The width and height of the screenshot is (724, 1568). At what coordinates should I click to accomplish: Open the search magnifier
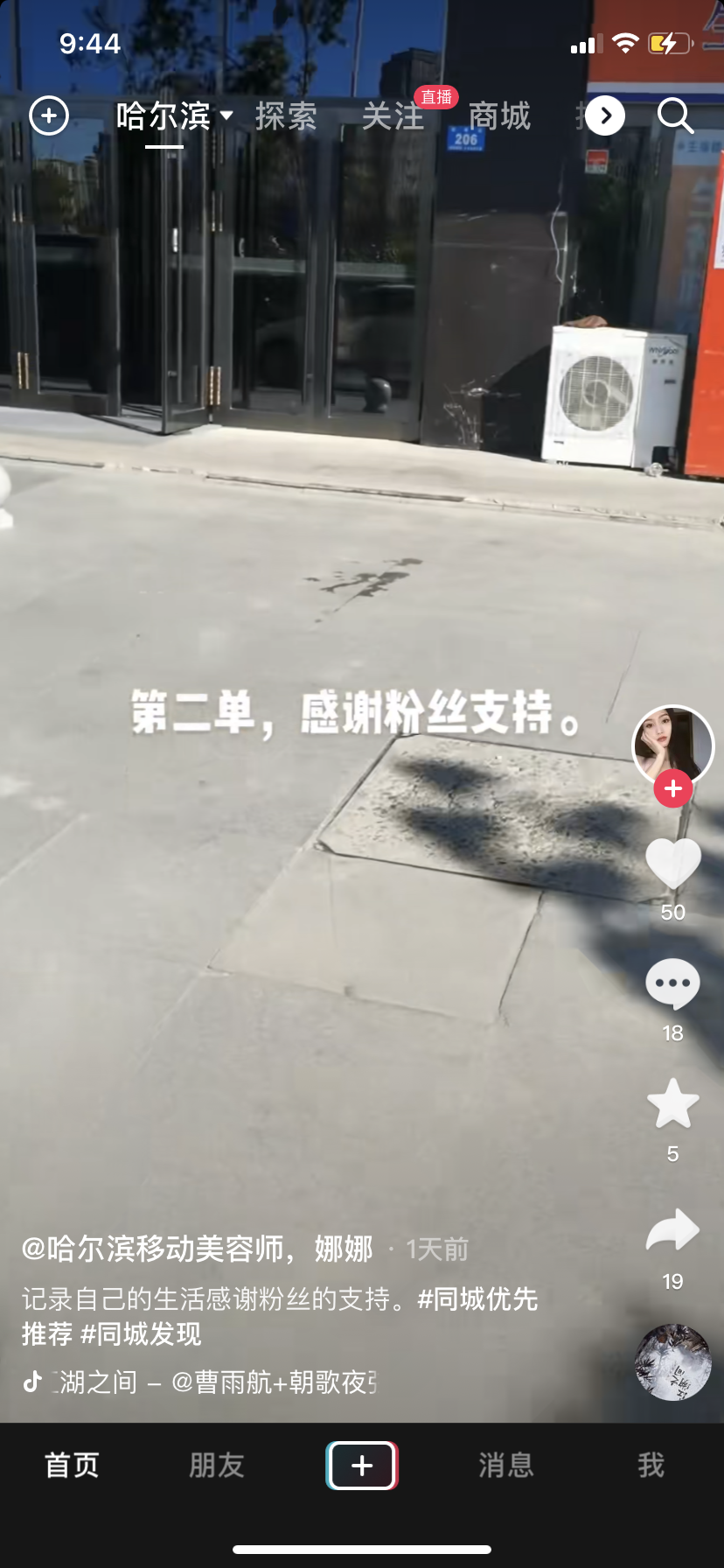(675, 115)
